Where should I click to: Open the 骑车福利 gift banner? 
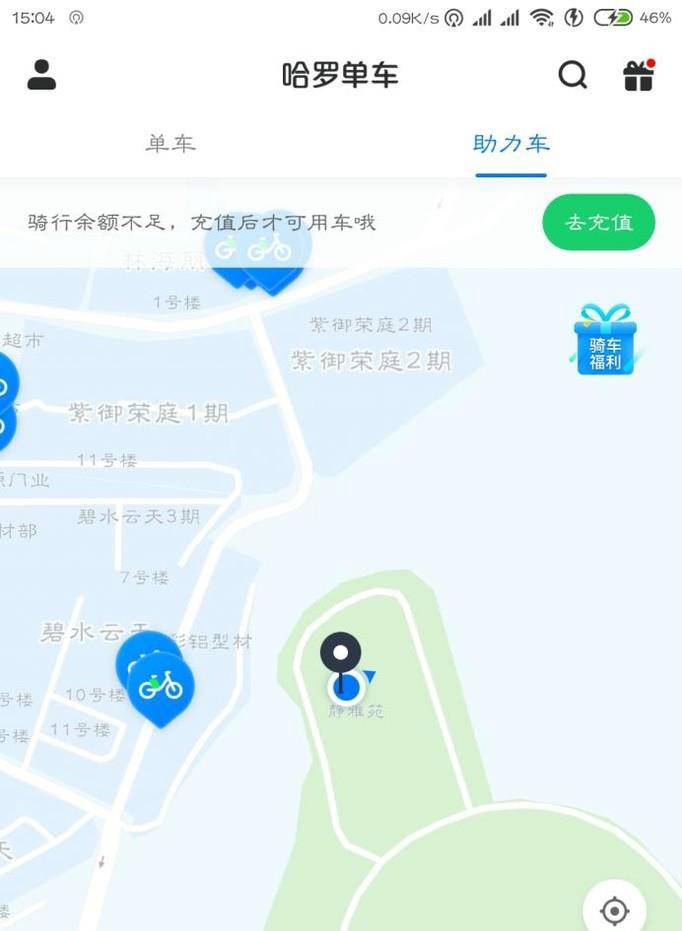(x=605, y=341)
